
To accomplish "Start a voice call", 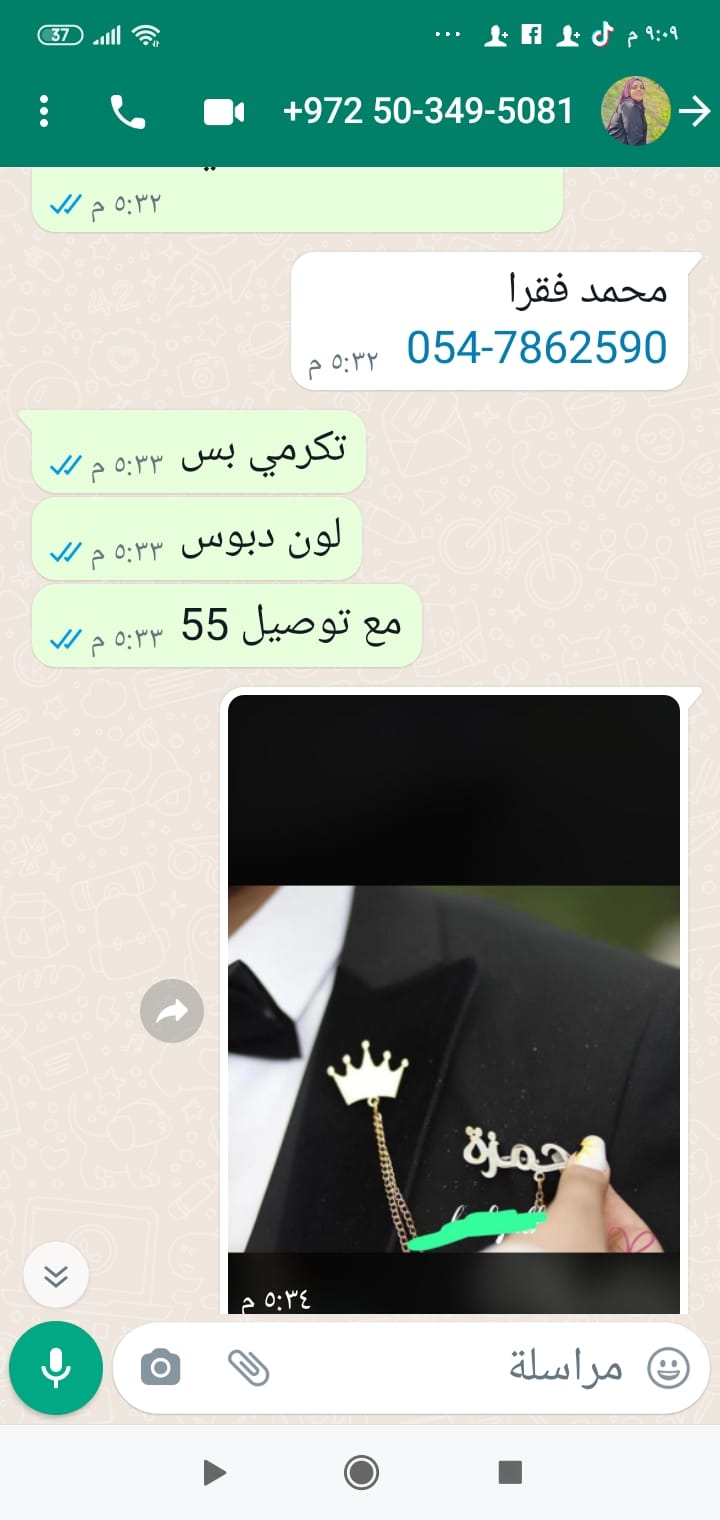I will 128,112.
